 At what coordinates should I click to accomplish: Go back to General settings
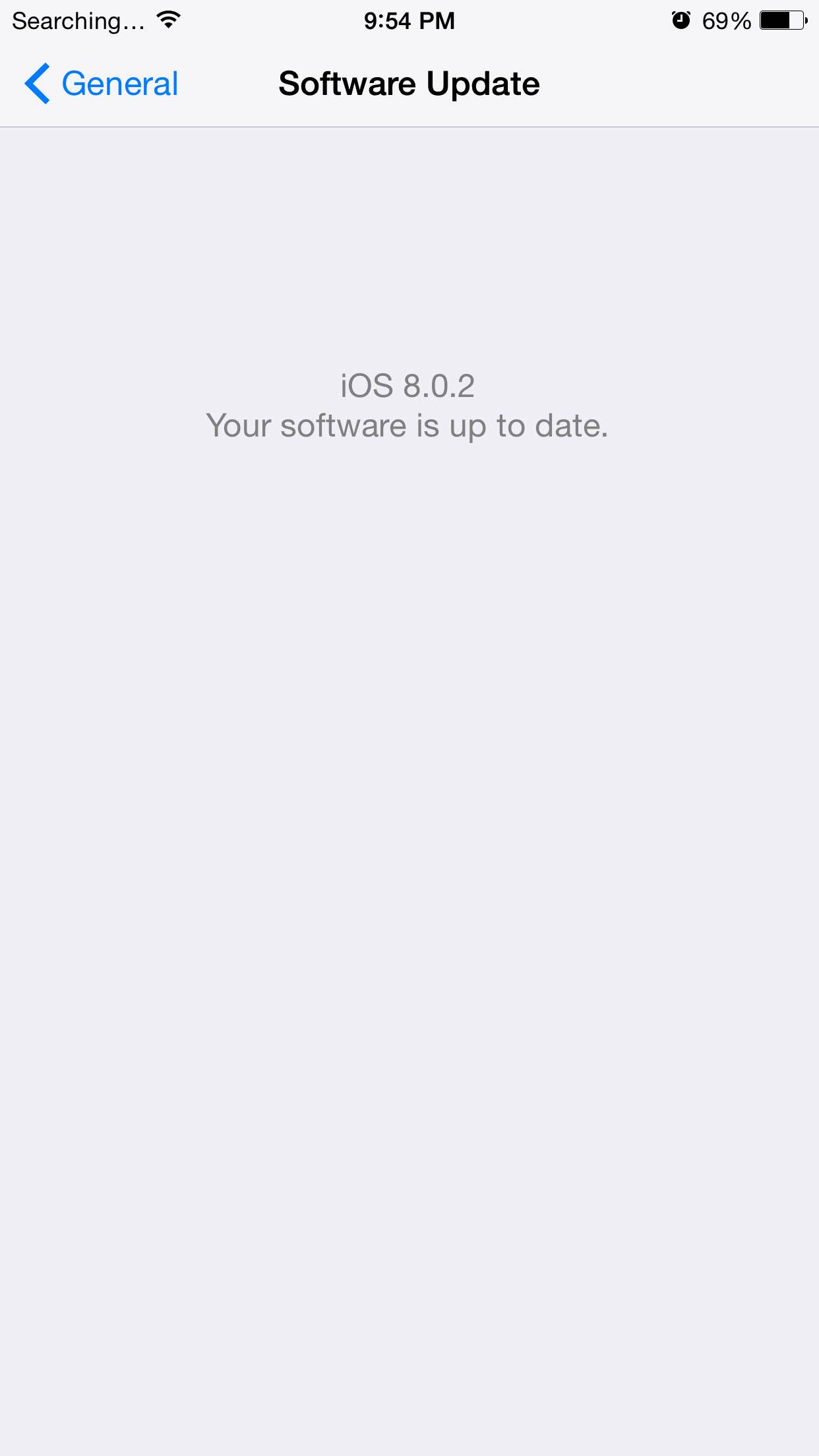click(101, 84)
